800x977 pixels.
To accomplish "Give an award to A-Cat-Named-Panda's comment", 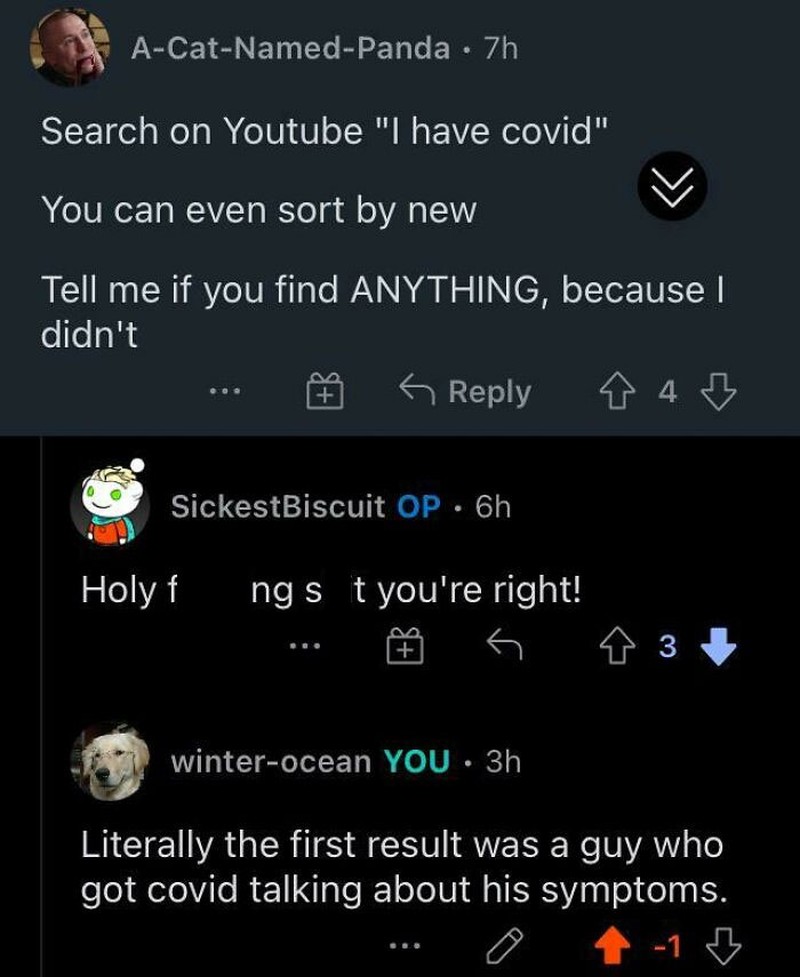I will (324, 392).
